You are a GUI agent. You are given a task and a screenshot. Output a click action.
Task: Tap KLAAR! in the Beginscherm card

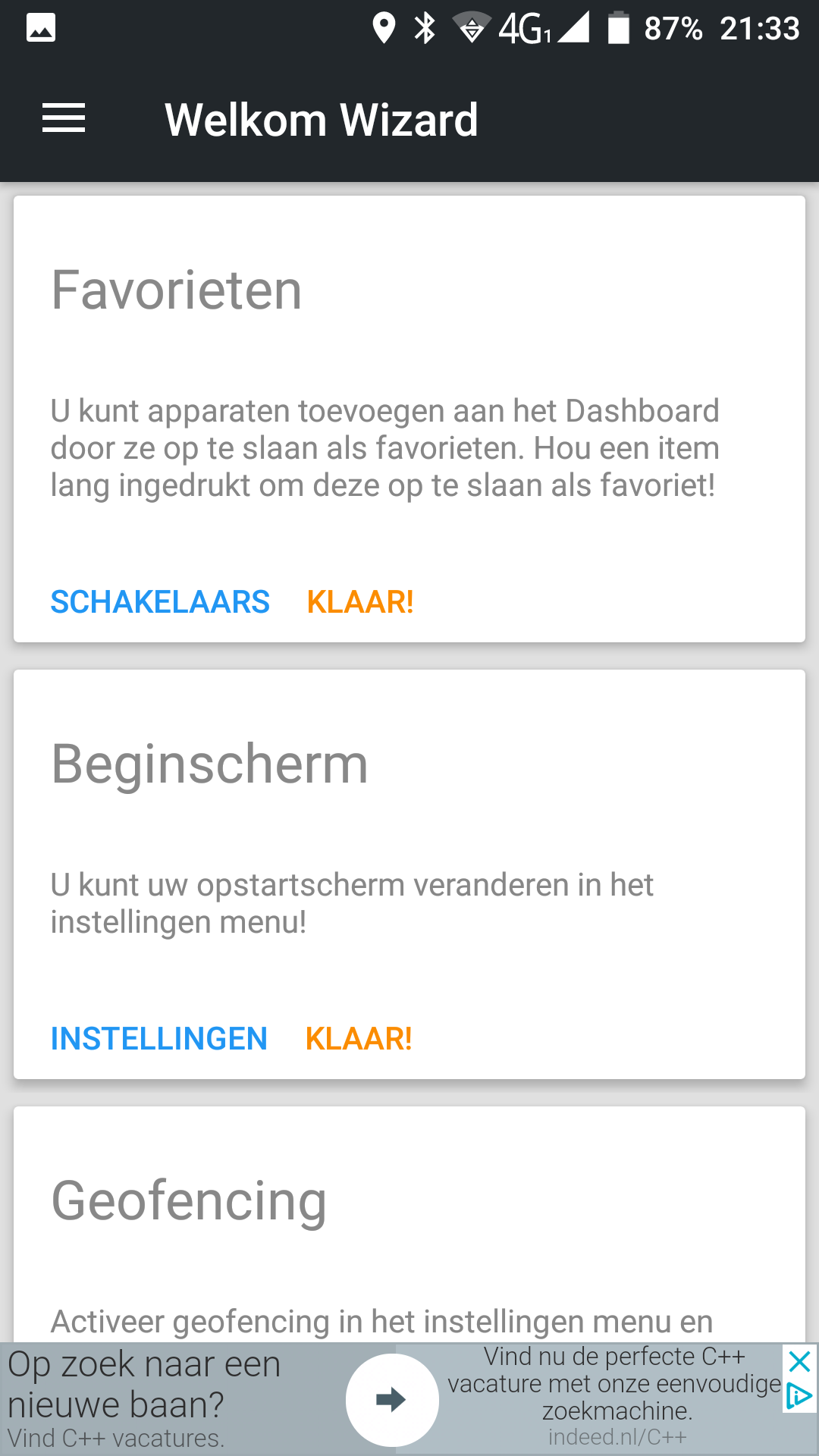click(x=359, y=1039)
